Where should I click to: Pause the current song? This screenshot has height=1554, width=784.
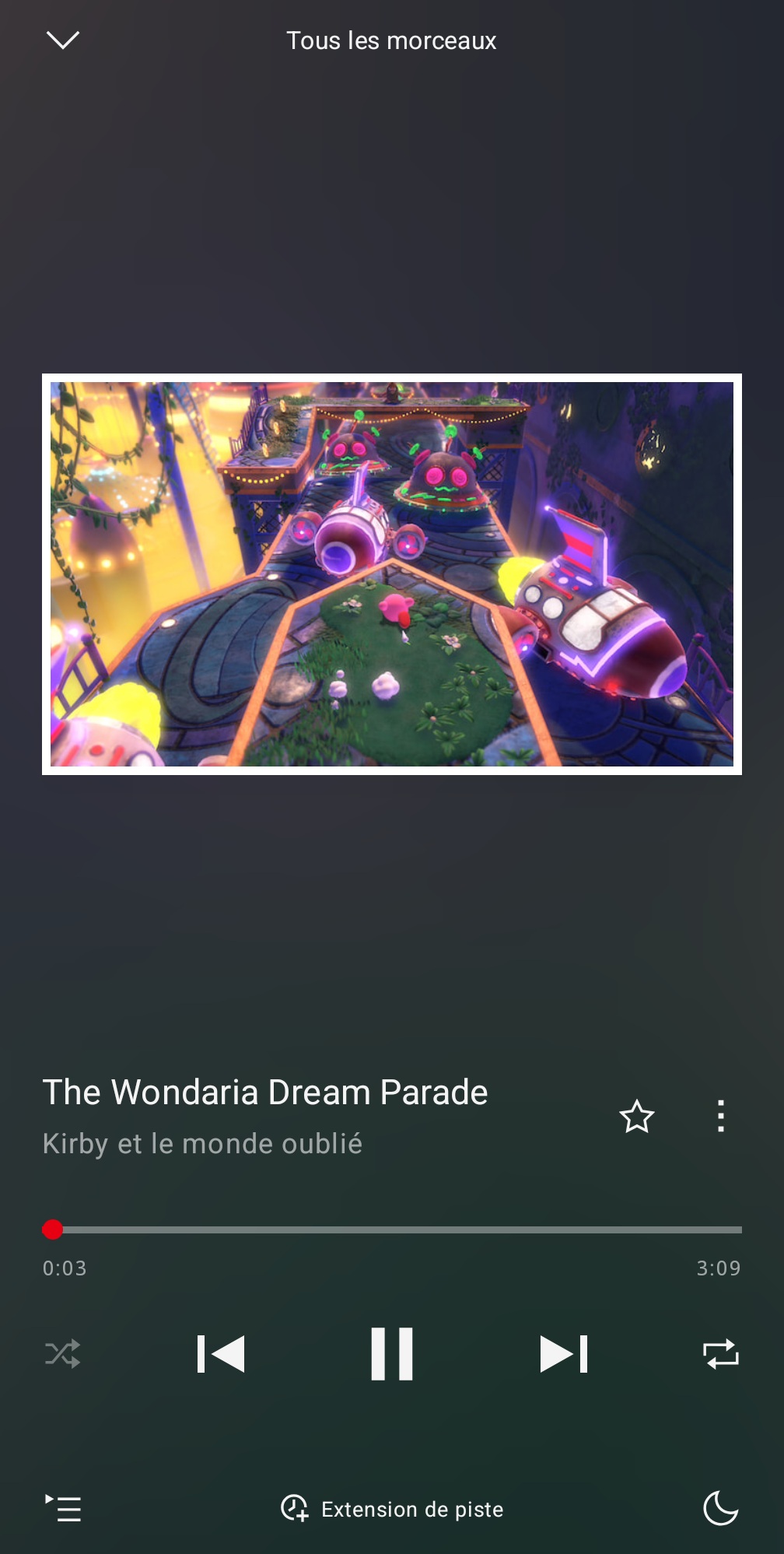pos(392,1354)
